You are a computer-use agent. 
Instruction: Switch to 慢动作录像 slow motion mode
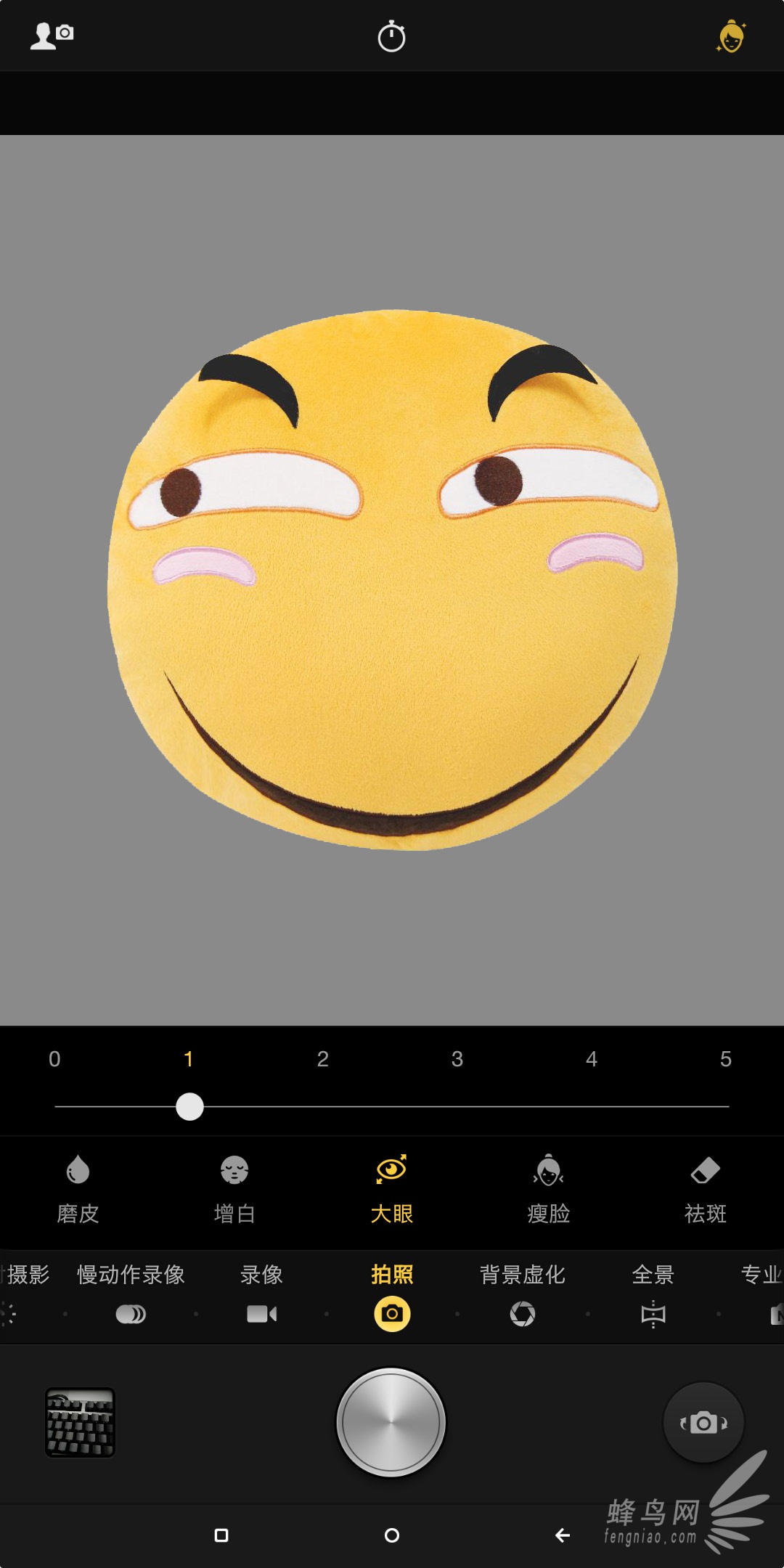[x=131, y=1294]
